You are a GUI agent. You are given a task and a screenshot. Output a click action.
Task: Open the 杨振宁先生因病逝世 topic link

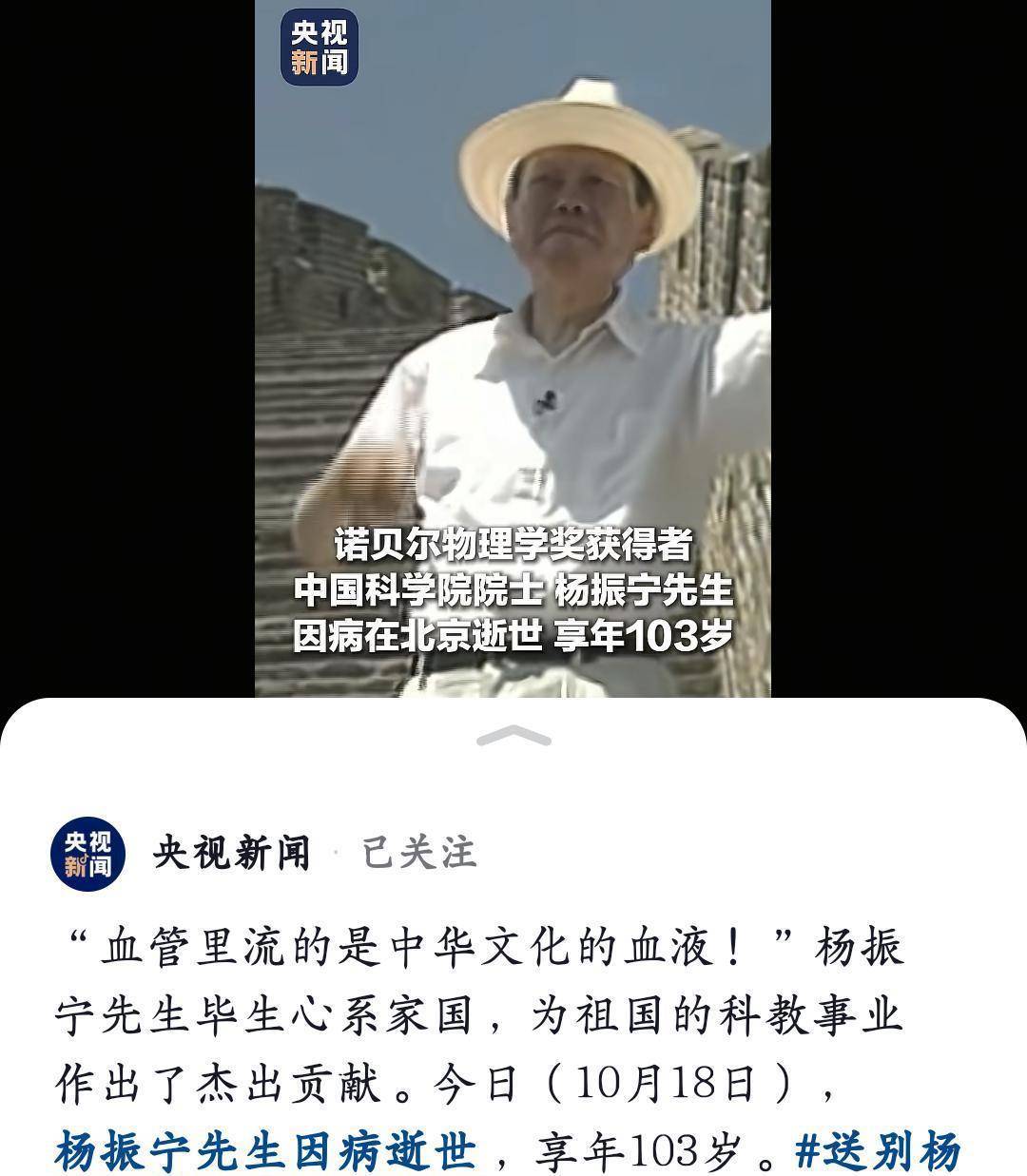[x=264, y=1151]
